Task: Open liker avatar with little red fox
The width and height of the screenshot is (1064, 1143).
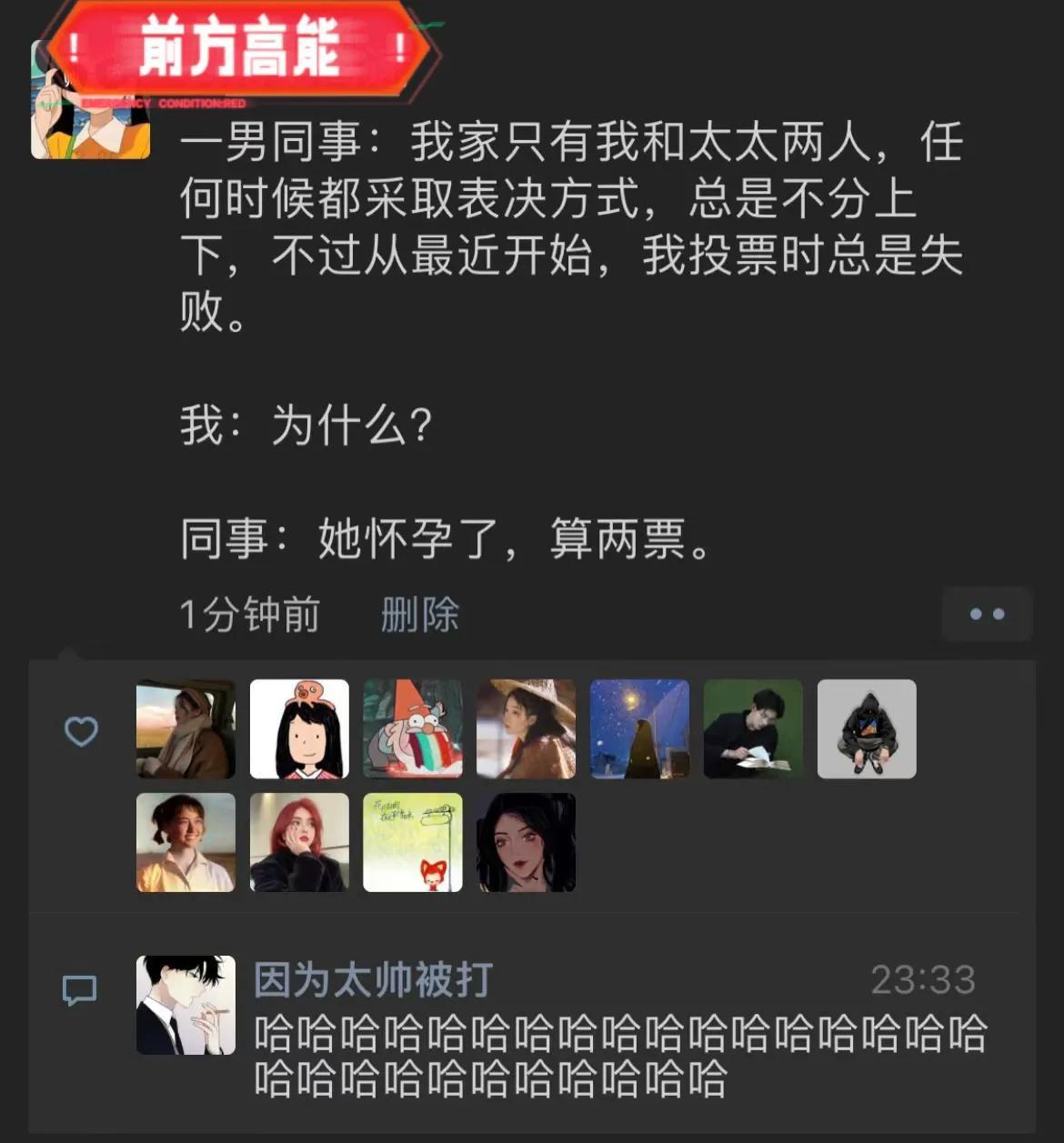Action: [x=413, y=842]
